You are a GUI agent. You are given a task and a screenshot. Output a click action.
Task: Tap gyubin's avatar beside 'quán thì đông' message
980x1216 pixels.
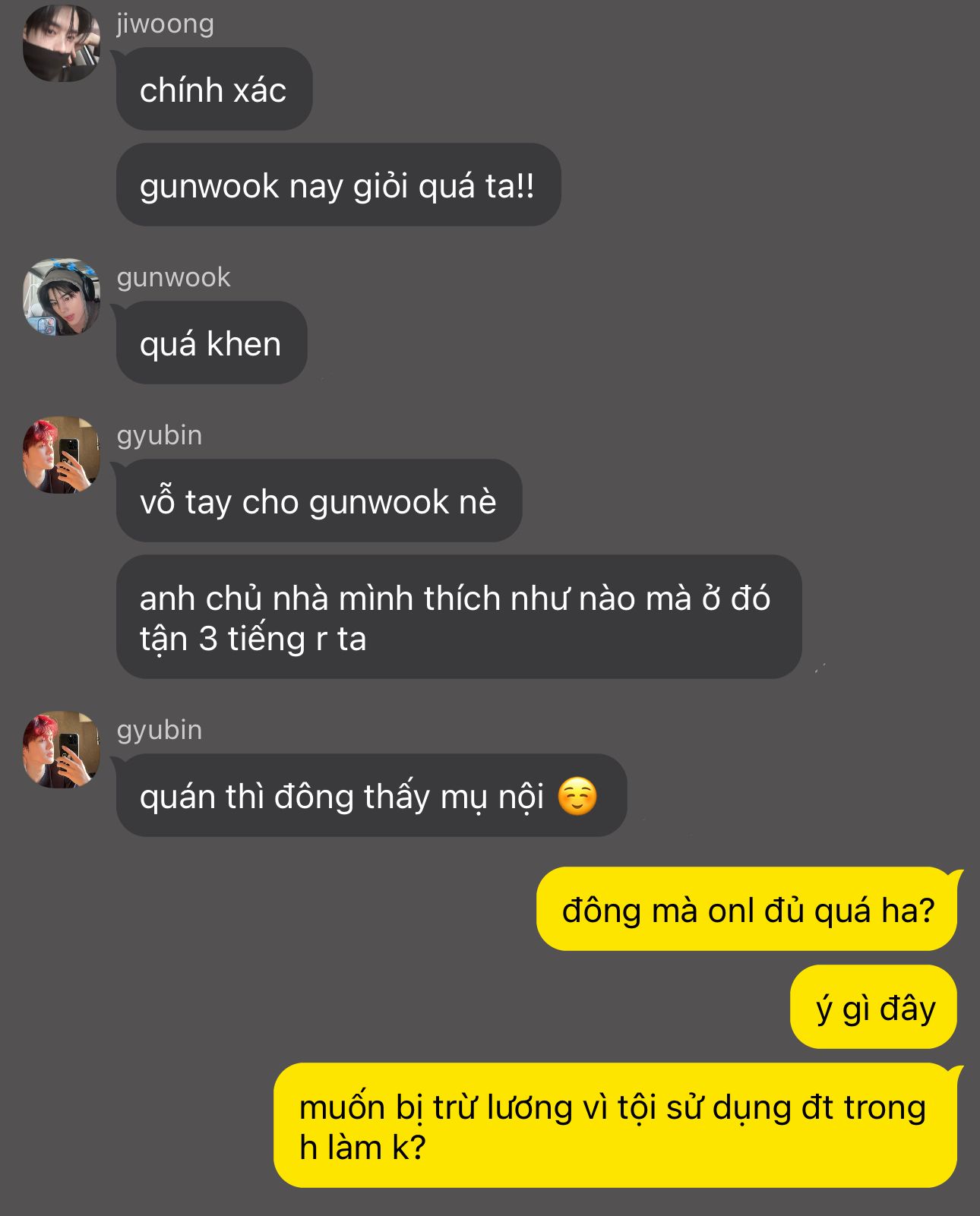pos(61,750)
